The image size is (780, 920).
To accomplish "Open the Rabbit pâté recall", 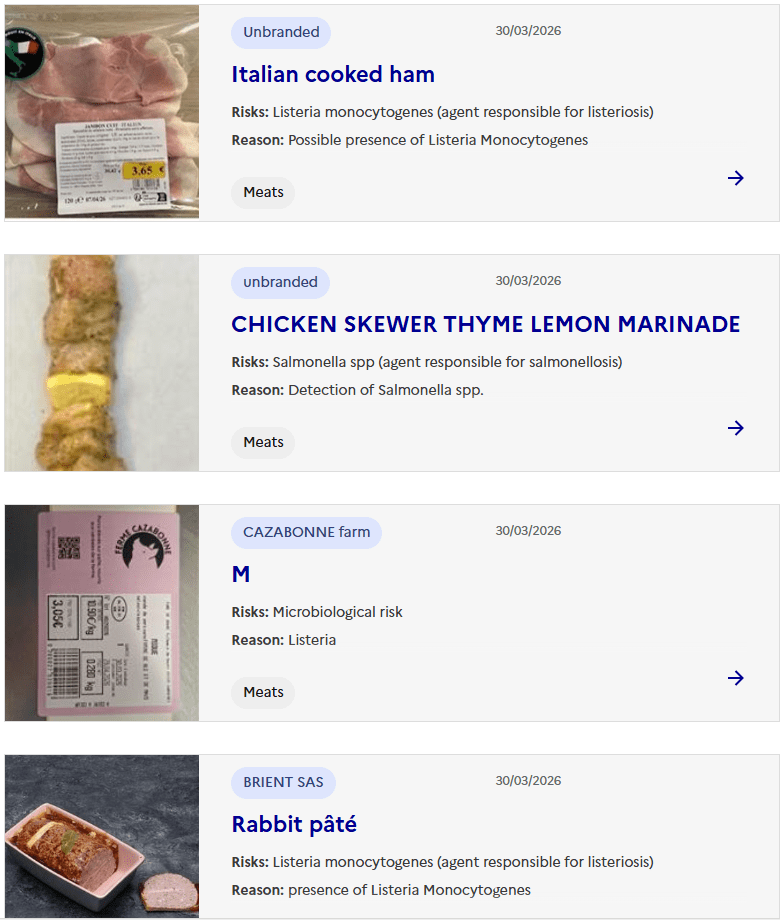I will pos(294,824).
